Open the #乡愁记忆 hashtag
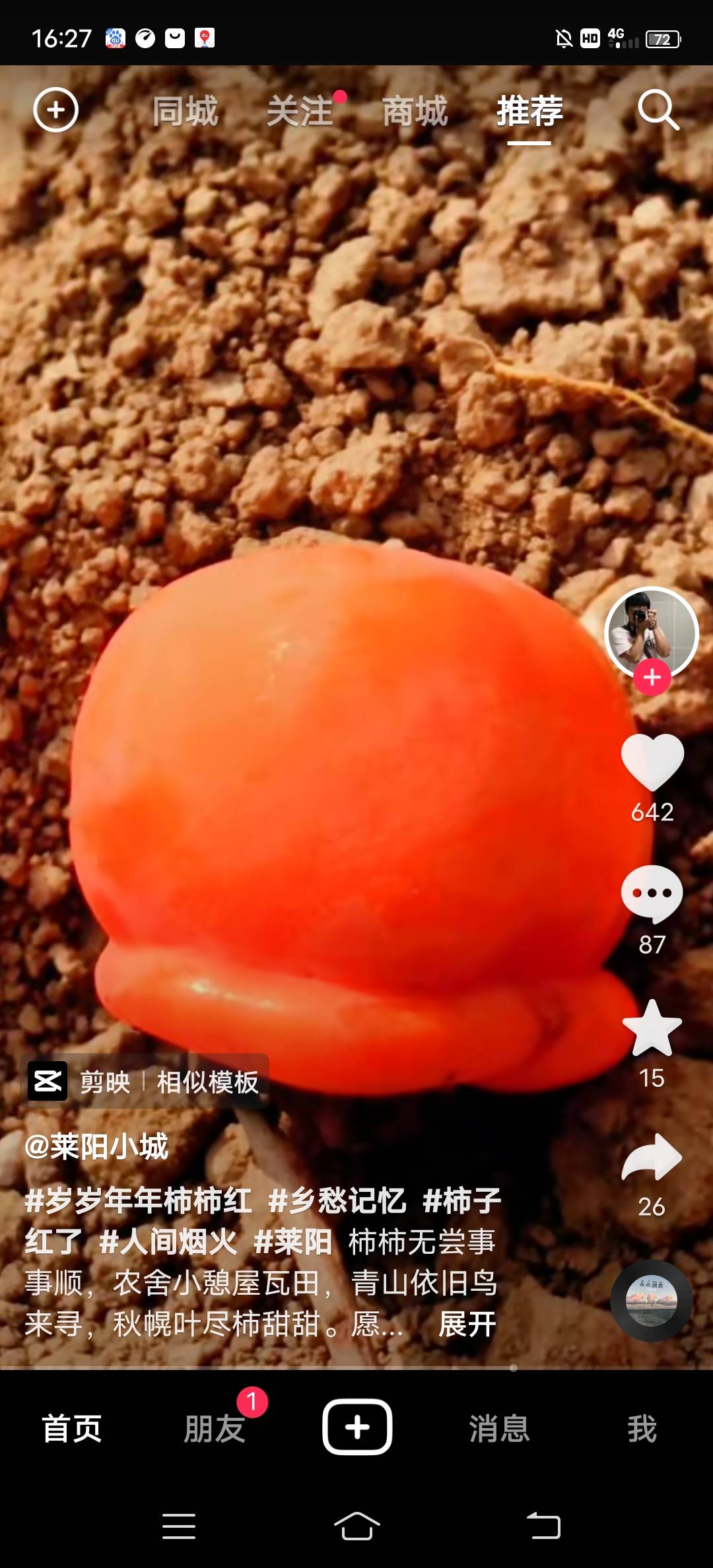The height and width of the screenshot is (1568, 713). pyautogui.click(x=337, y=1200)
